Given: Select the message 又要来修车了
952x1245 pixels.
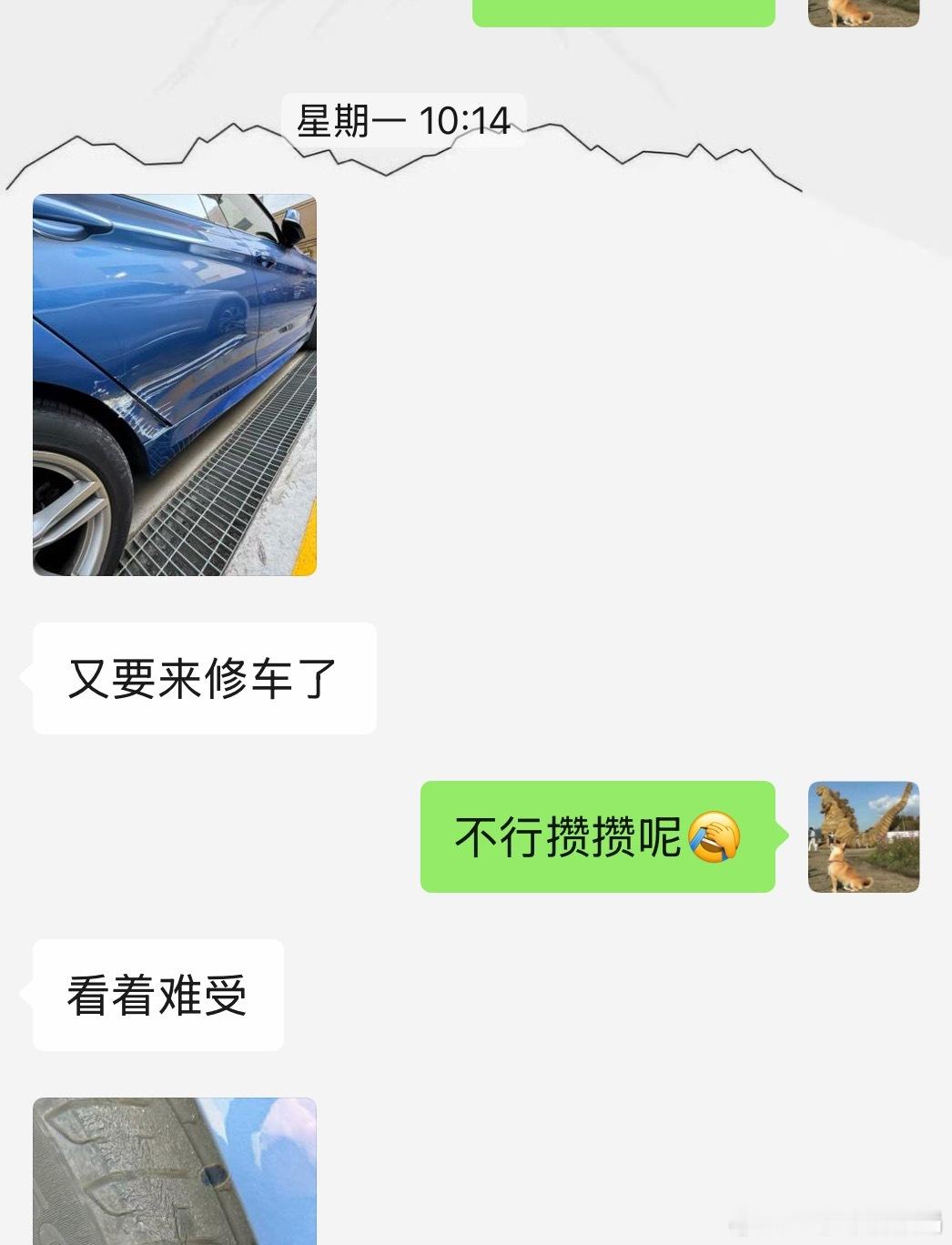Looking at the screenshot, I should tap(203, 675).
